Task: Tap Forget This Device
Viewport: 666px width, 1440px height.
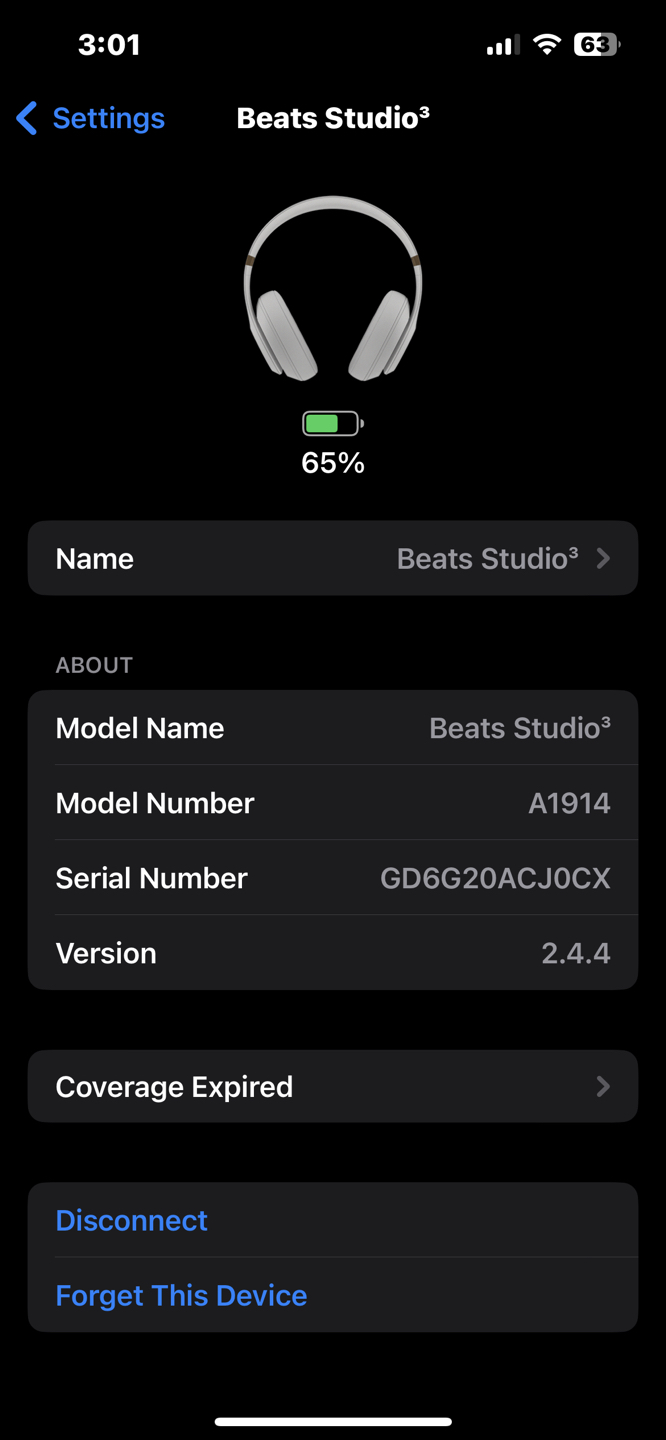Action: pyautogui.click(x=333, y=1295)
